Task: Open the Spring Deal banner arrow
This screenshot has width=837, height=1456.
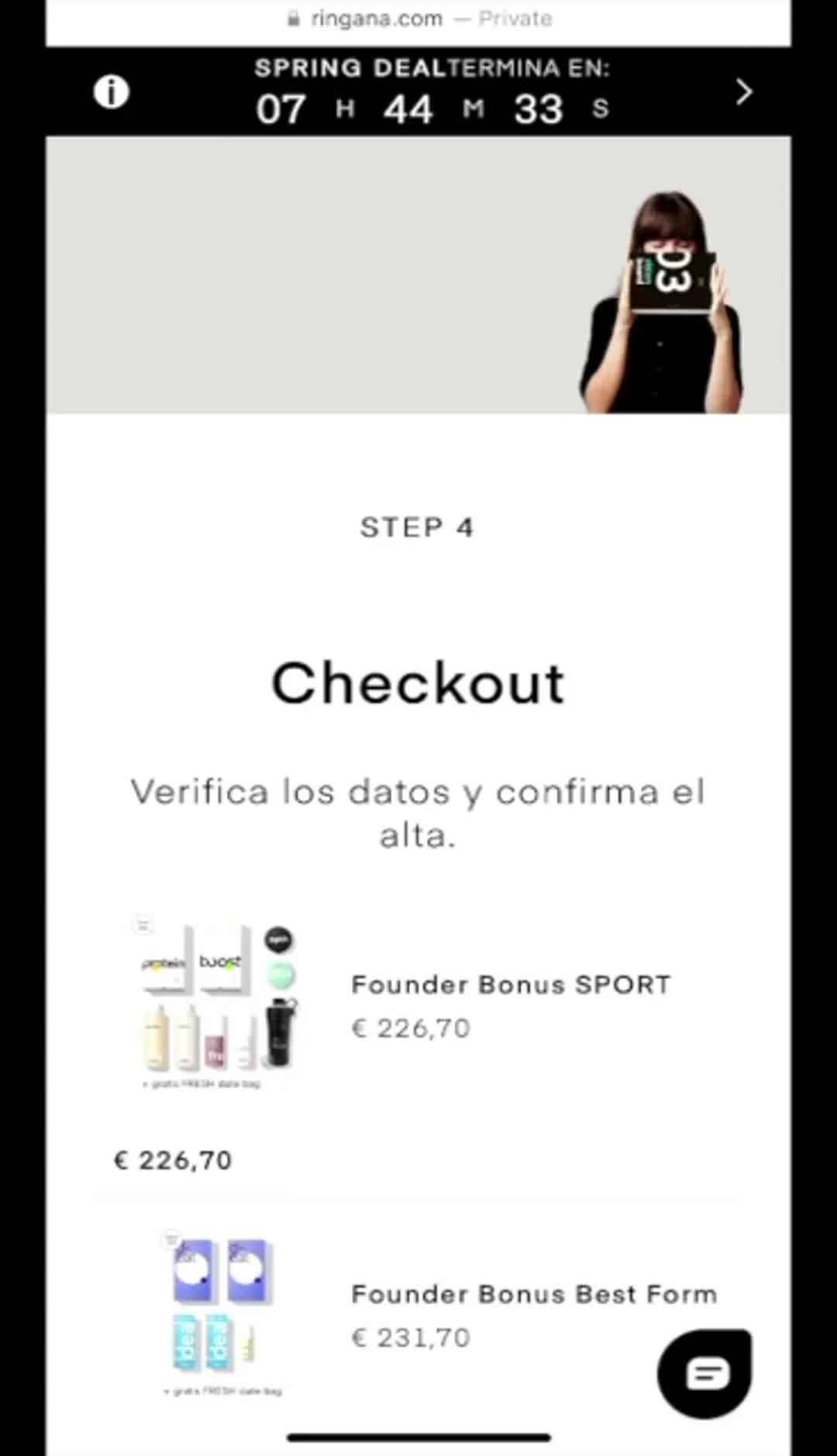Action: 743,92
